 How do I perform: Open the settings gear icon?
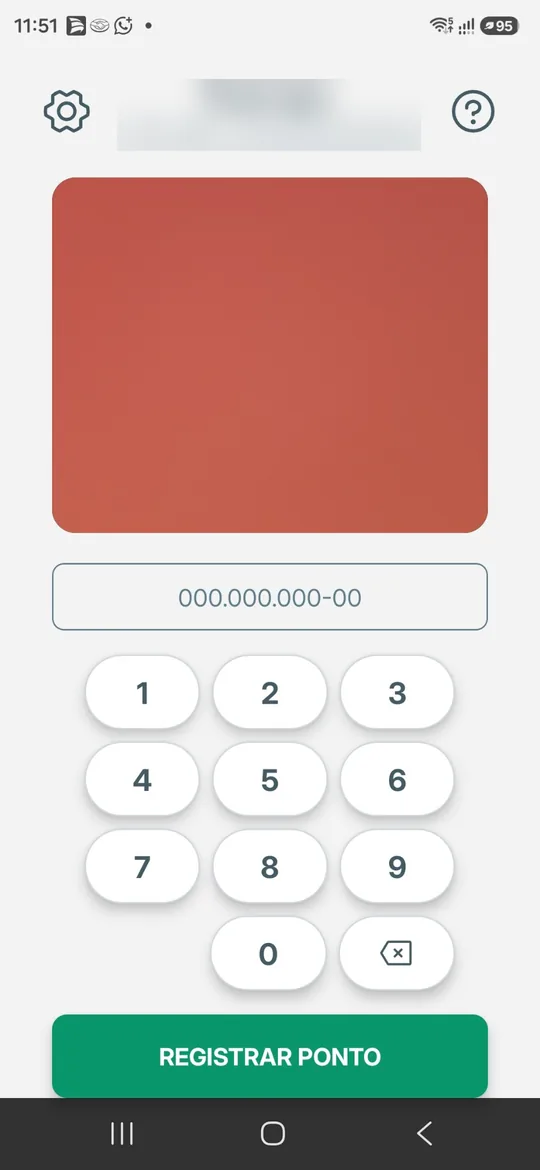tap(66, 111)
